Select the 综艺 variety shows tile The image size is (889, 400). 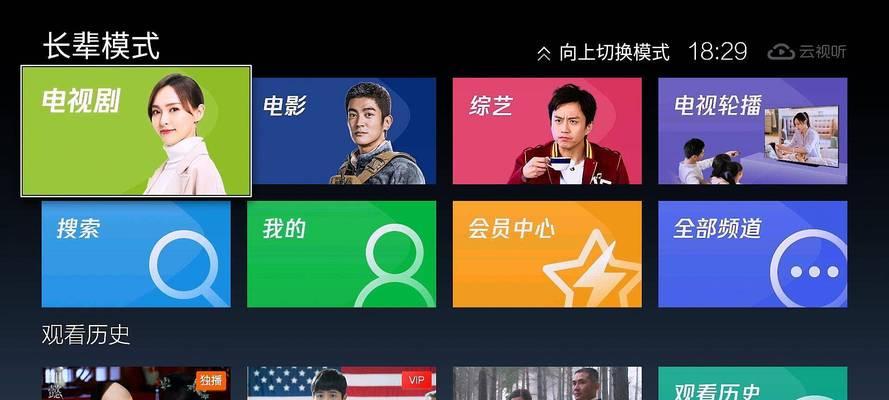pyautogui.click(x=546, y=131)
